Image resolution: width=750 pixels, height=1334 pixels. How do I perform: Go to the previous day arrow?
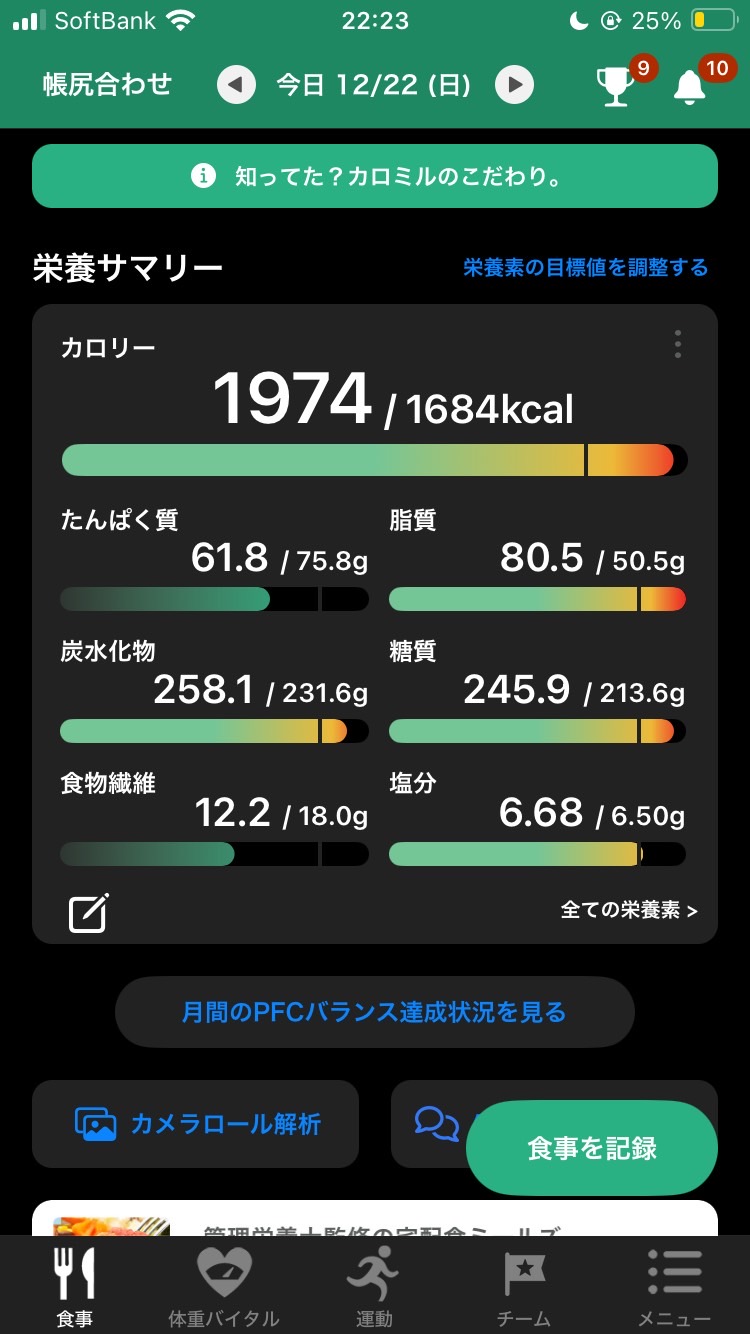click(x=235, y=85)
